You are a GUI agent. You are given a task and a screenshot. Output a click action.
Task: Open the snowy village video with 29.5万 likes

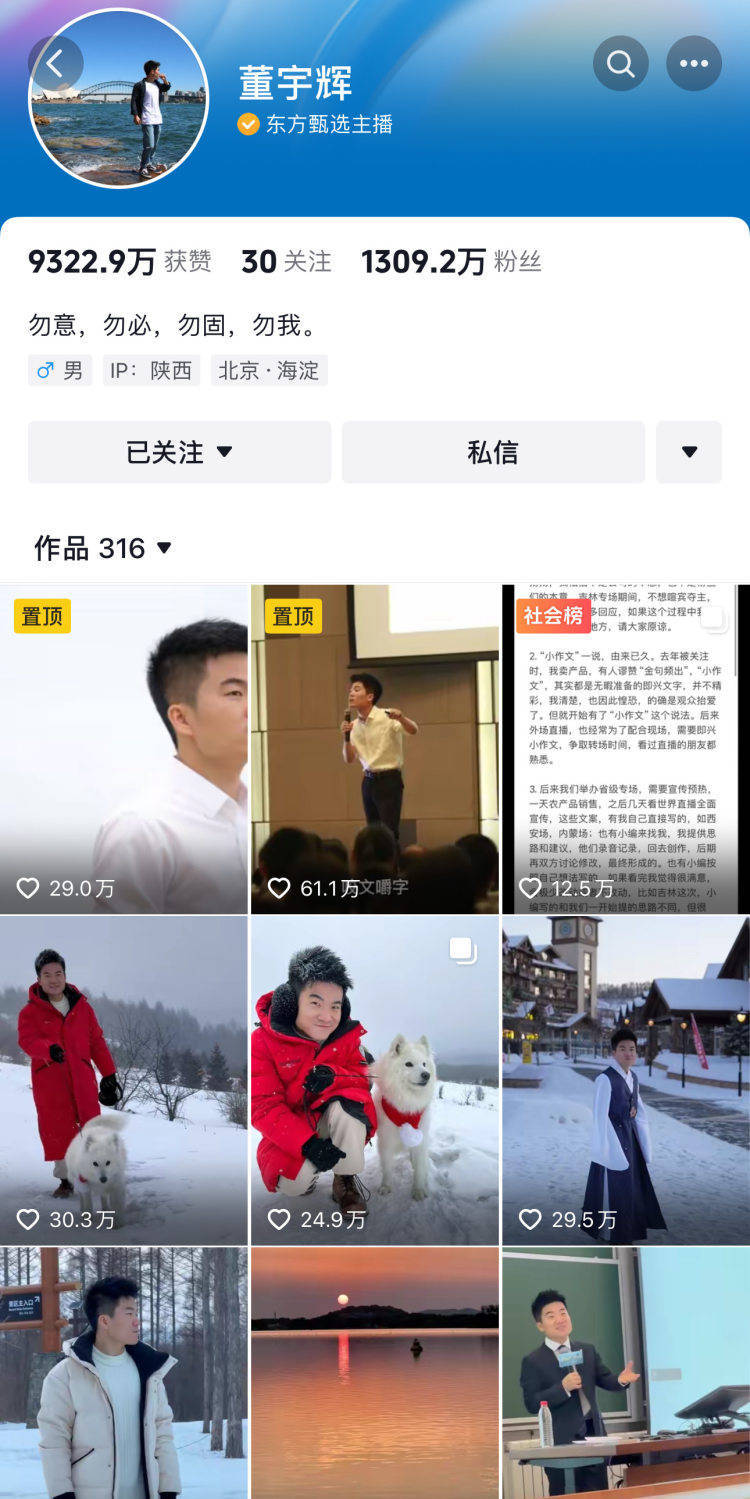[x=626, y=1080]
